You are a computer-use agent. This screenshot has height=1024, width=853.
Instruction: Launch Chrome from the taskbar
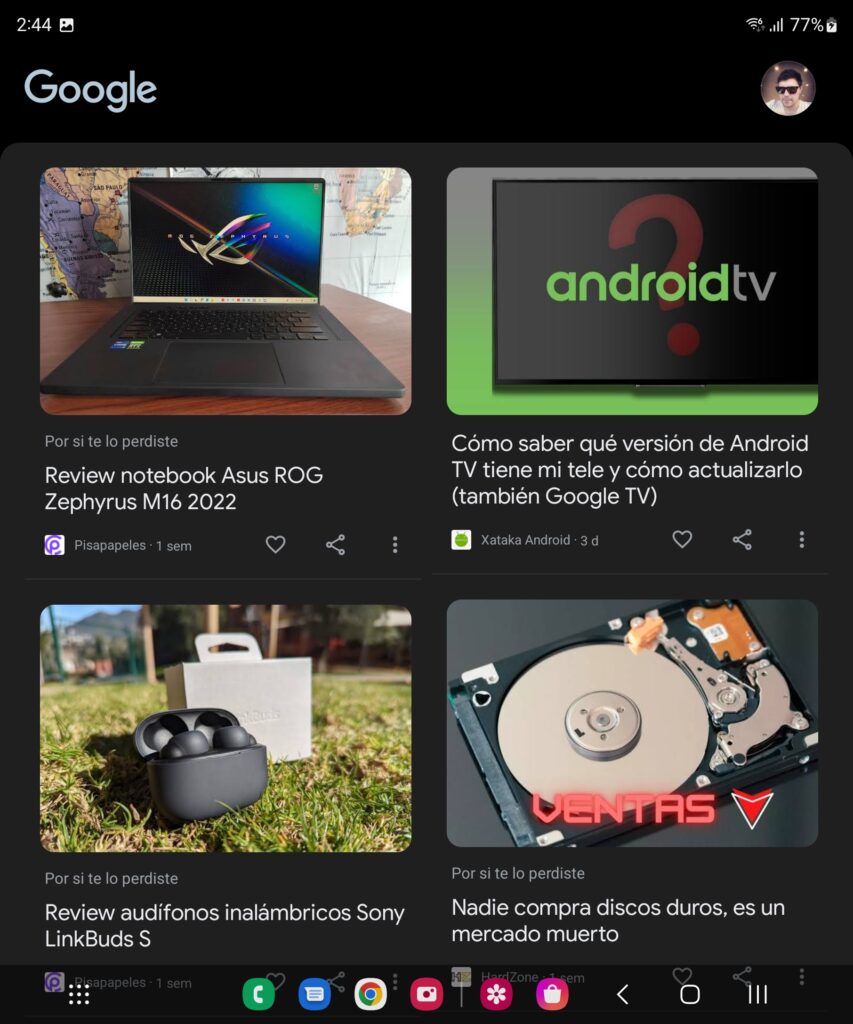click(x=370, y=994)
